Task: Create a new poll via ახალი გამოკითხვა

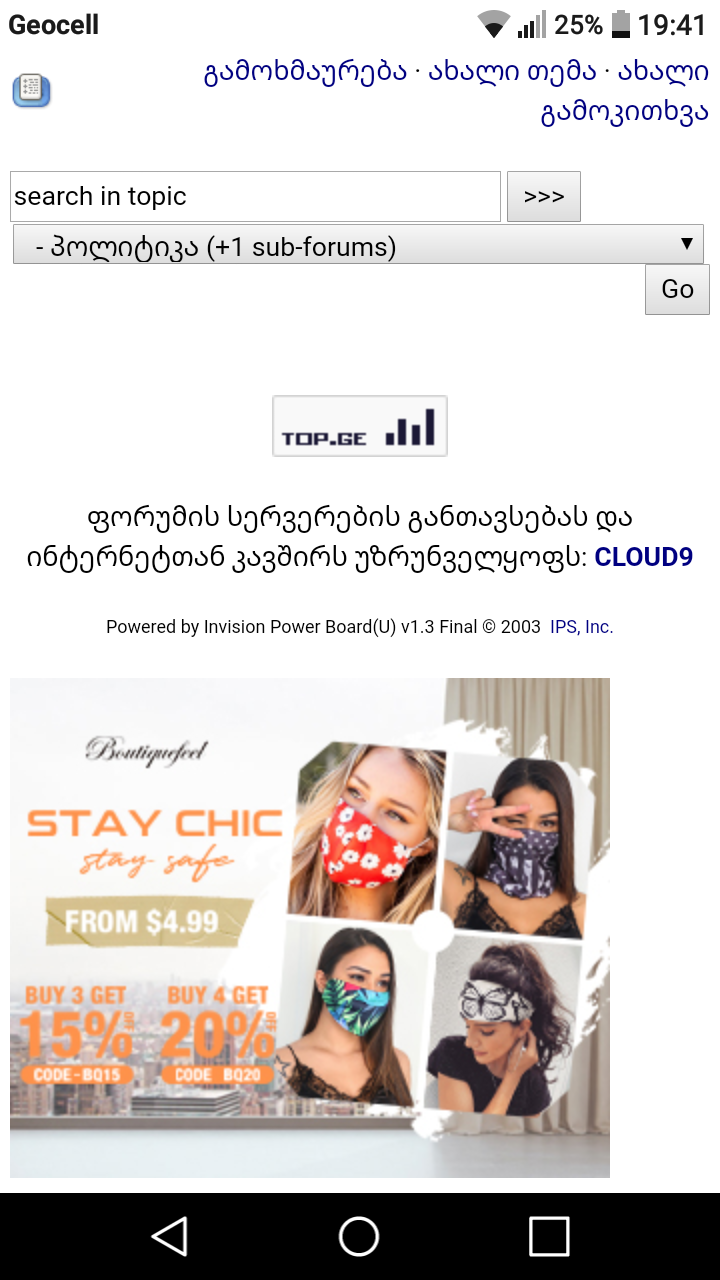Action: [625, 113]
